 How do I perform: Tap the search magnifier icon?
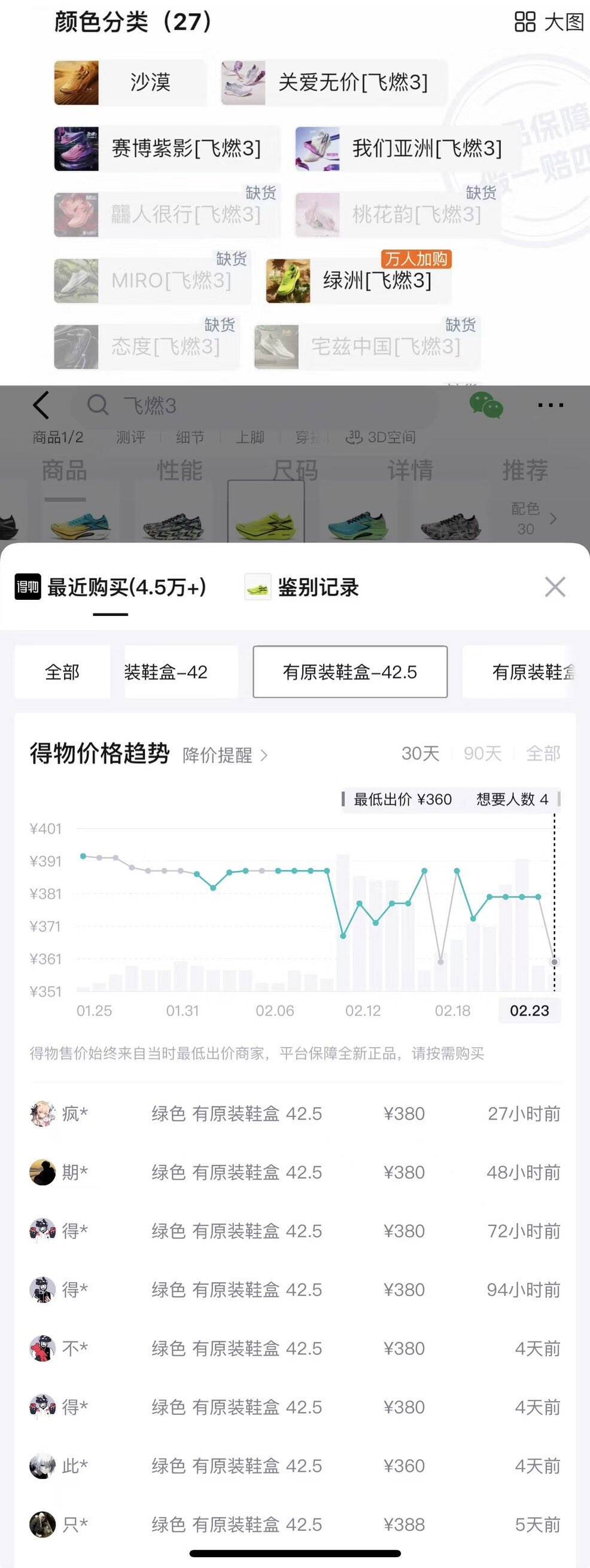point(98,405)
